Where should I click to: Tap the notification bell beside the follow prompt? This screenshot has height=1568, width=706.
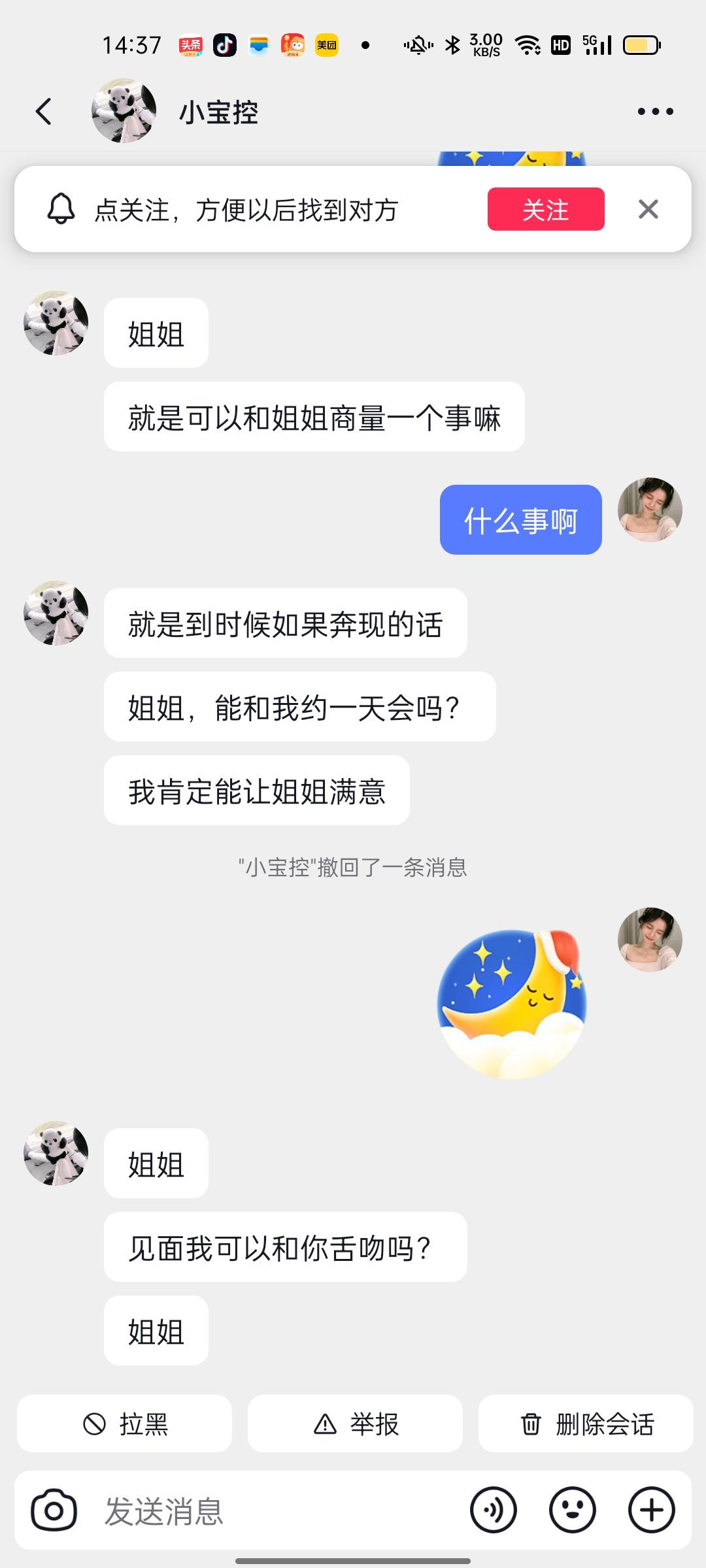pos(62,210)
